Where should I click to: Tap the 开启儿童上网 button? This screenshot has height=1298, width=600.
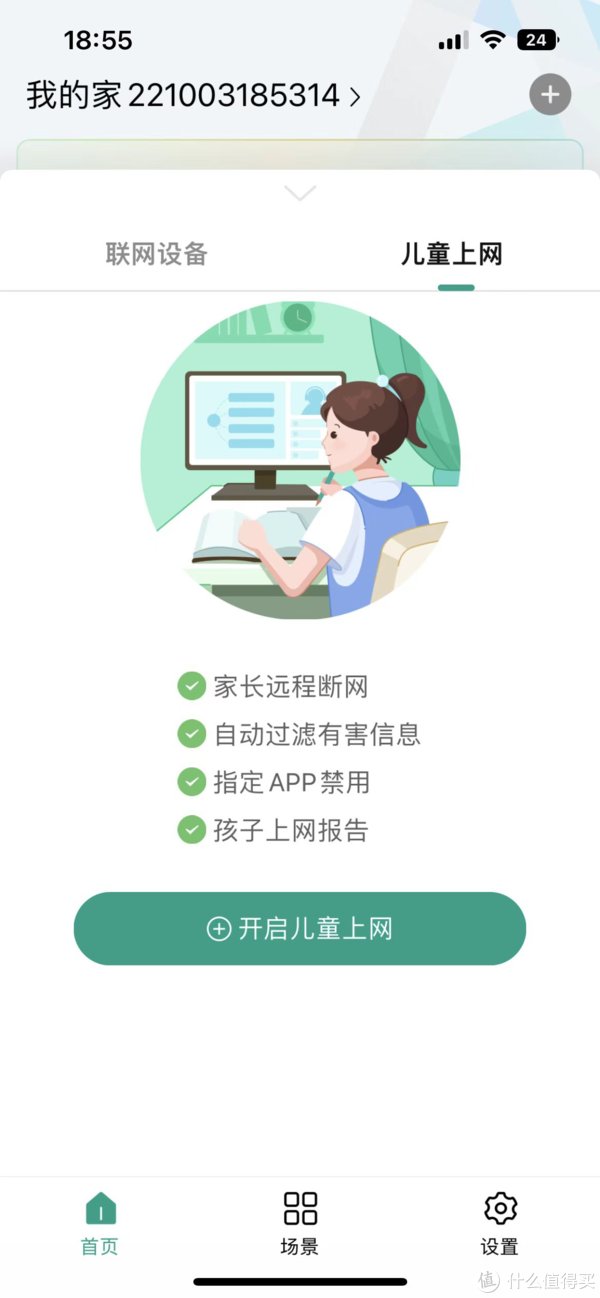[300, 929]
